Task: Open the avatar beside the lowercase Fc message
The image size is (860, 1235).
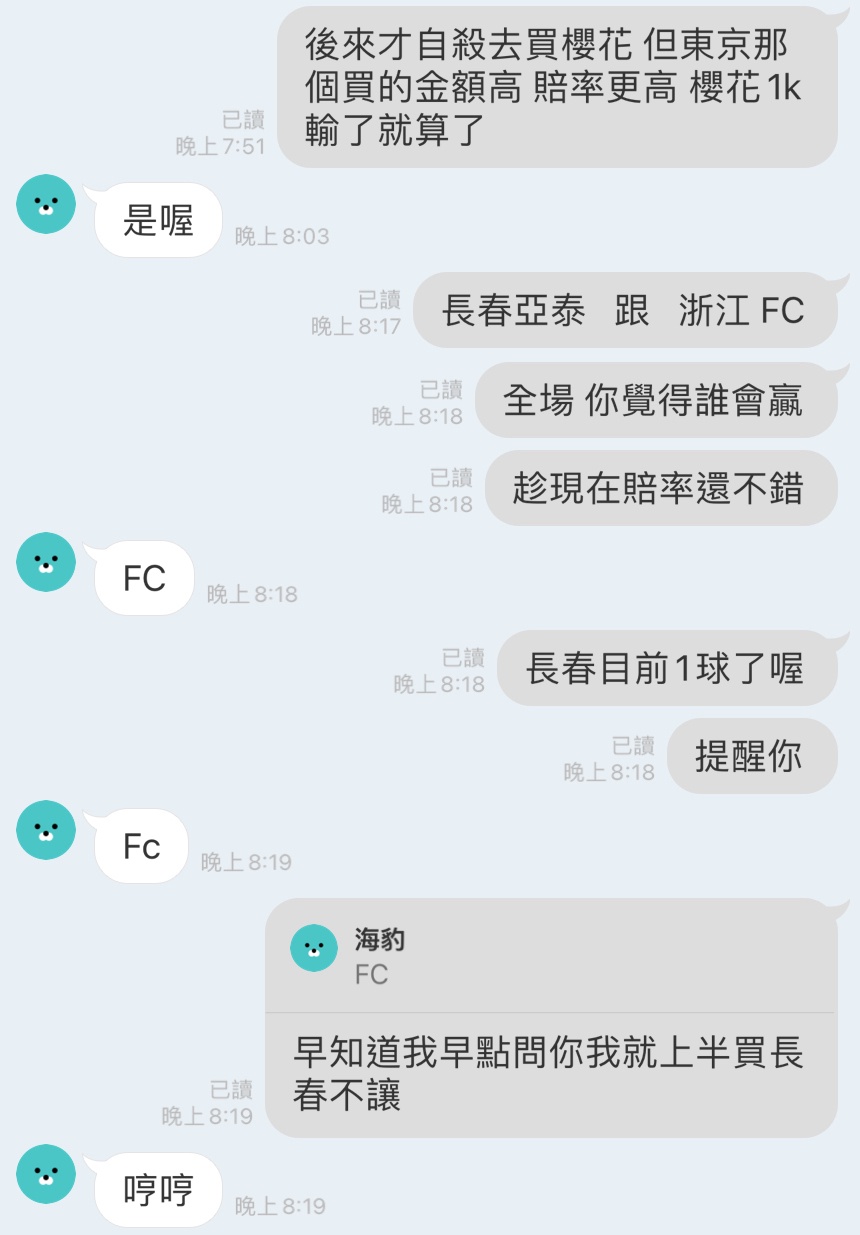Action: [46, 830]
